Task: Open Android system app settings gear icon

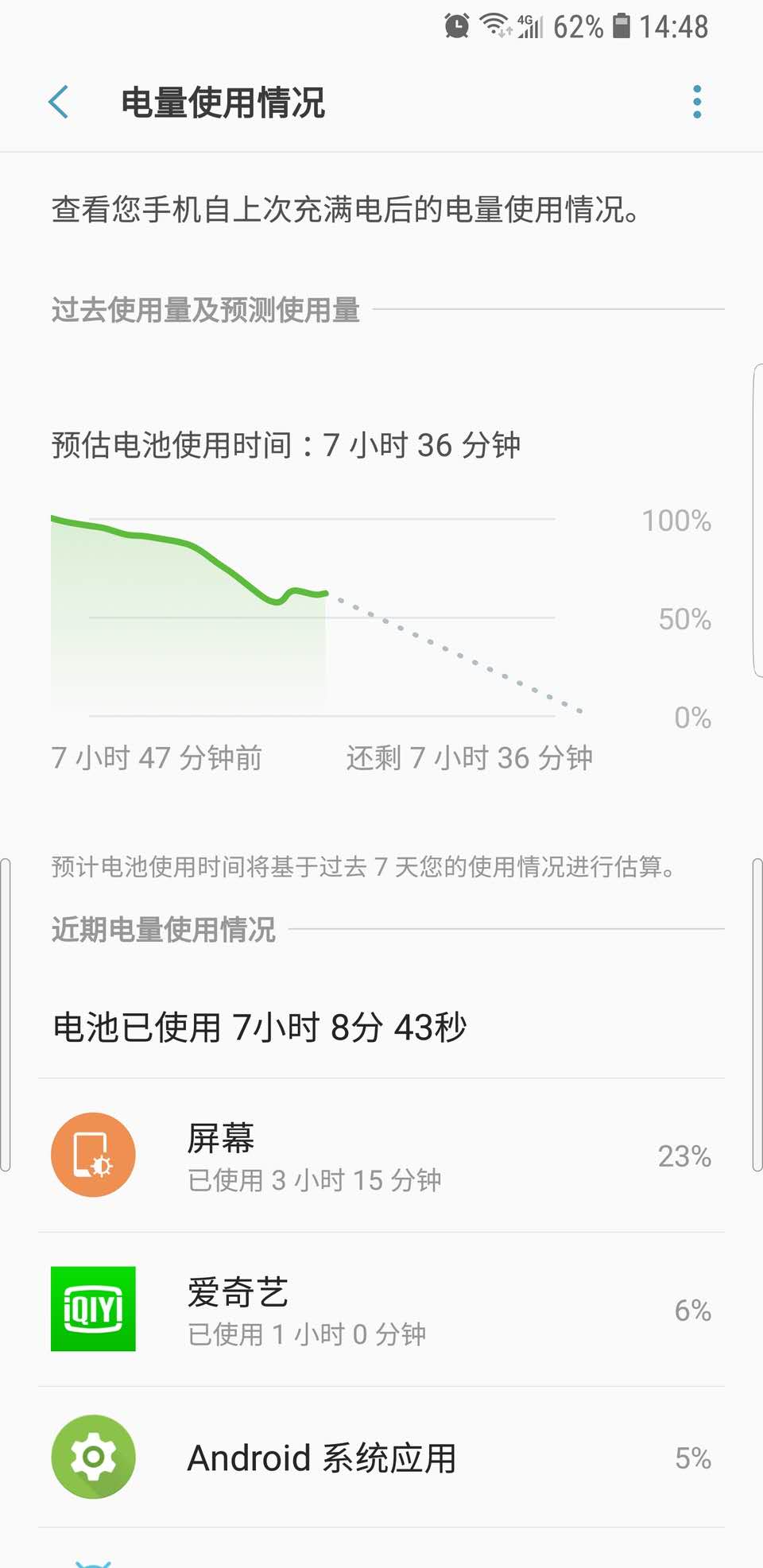Action: pos(93,1458)
